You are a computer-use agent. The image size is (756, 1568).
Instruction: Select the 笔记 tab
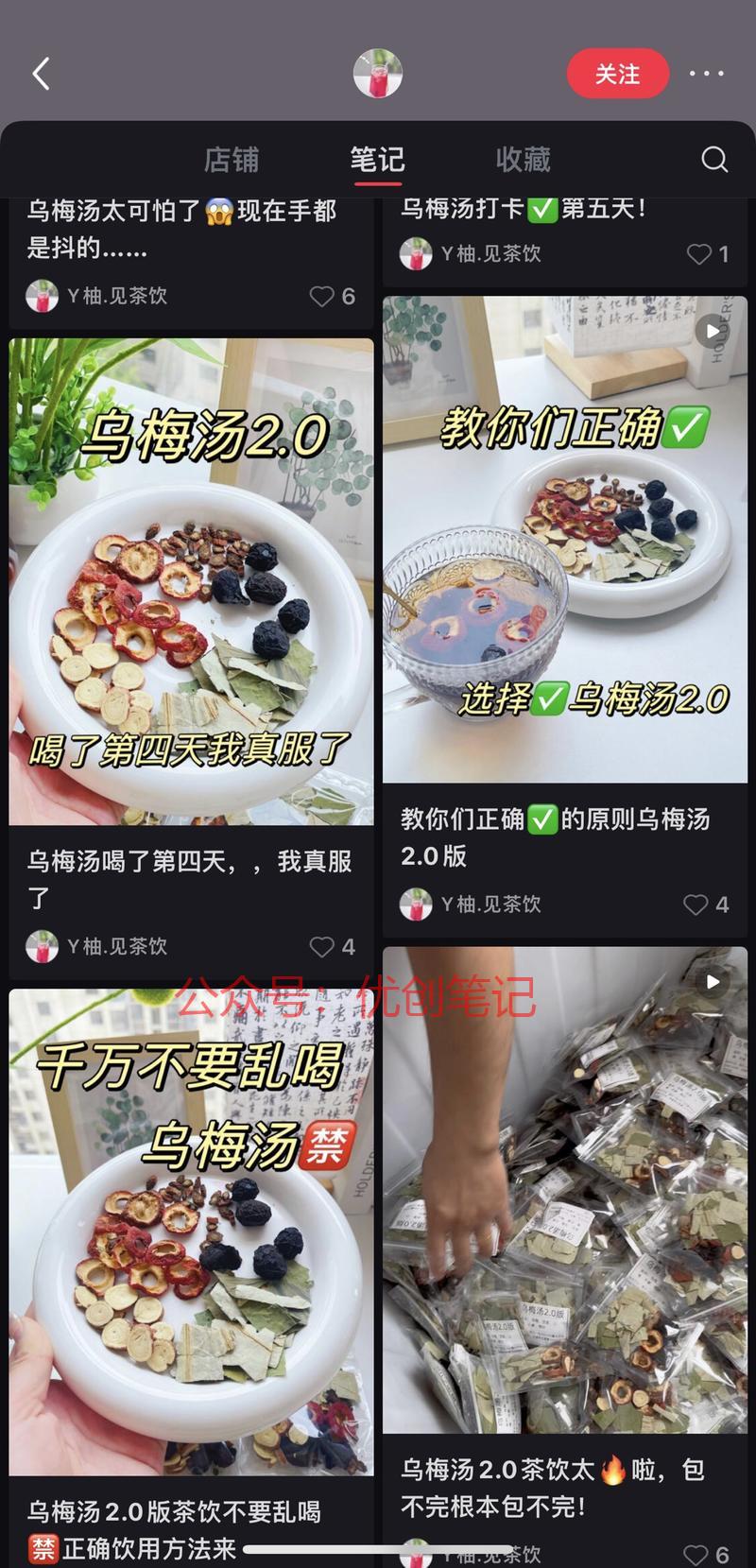point(377,160)
